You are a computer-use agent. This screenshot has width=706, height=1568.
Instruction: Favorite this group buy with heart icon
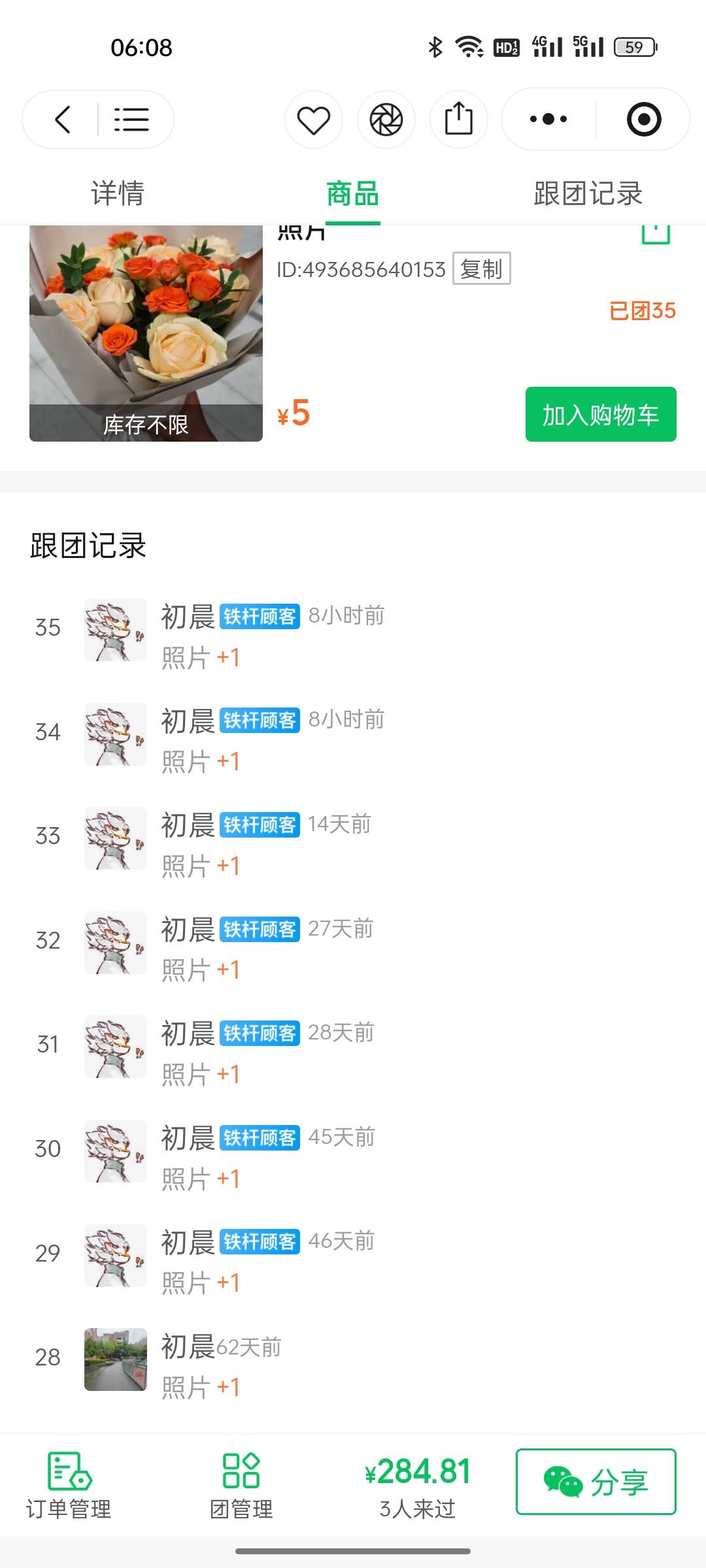coord(314,120)
